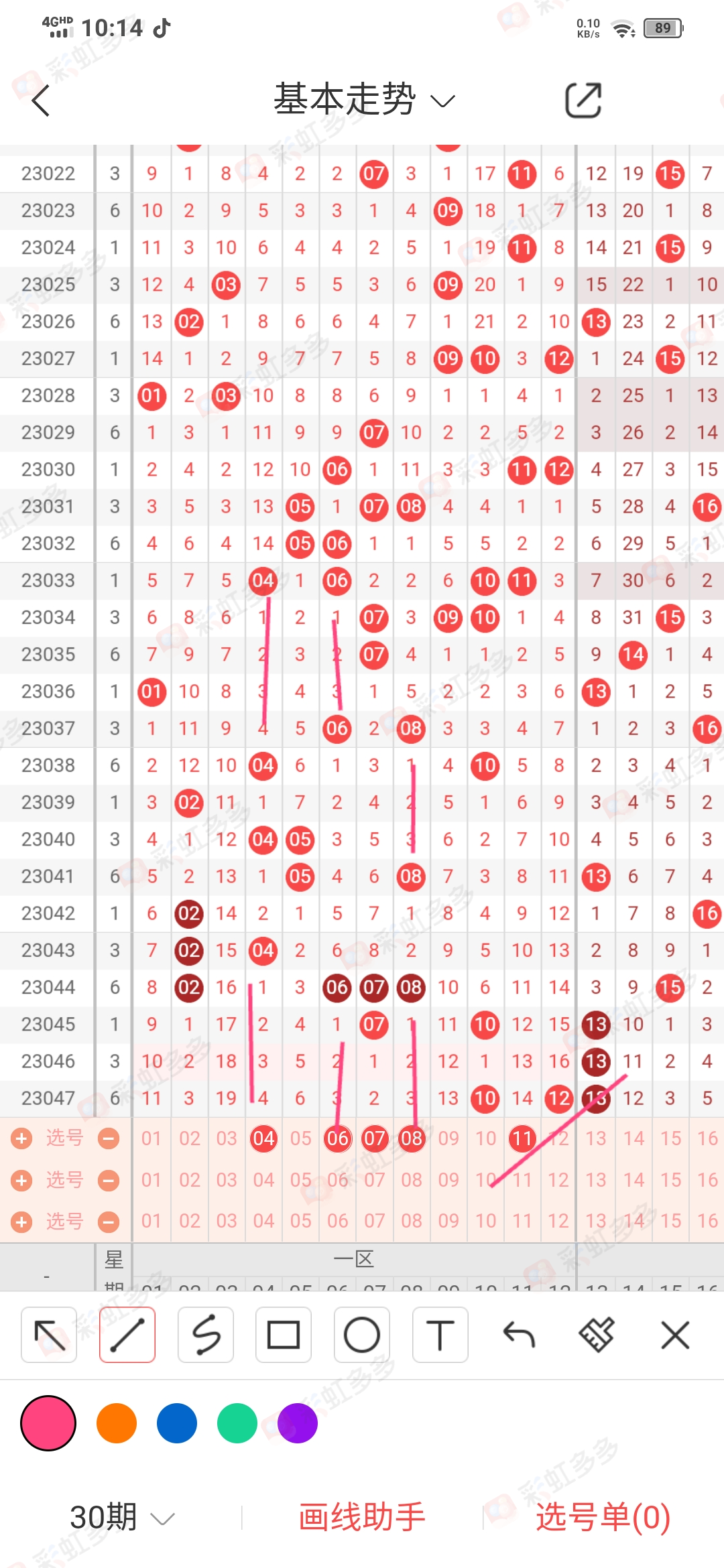Image resolution: width=724 pixels, height=1568 pixels.
Task: Pick the orange drawing color
Action: tap(117, 1423)
